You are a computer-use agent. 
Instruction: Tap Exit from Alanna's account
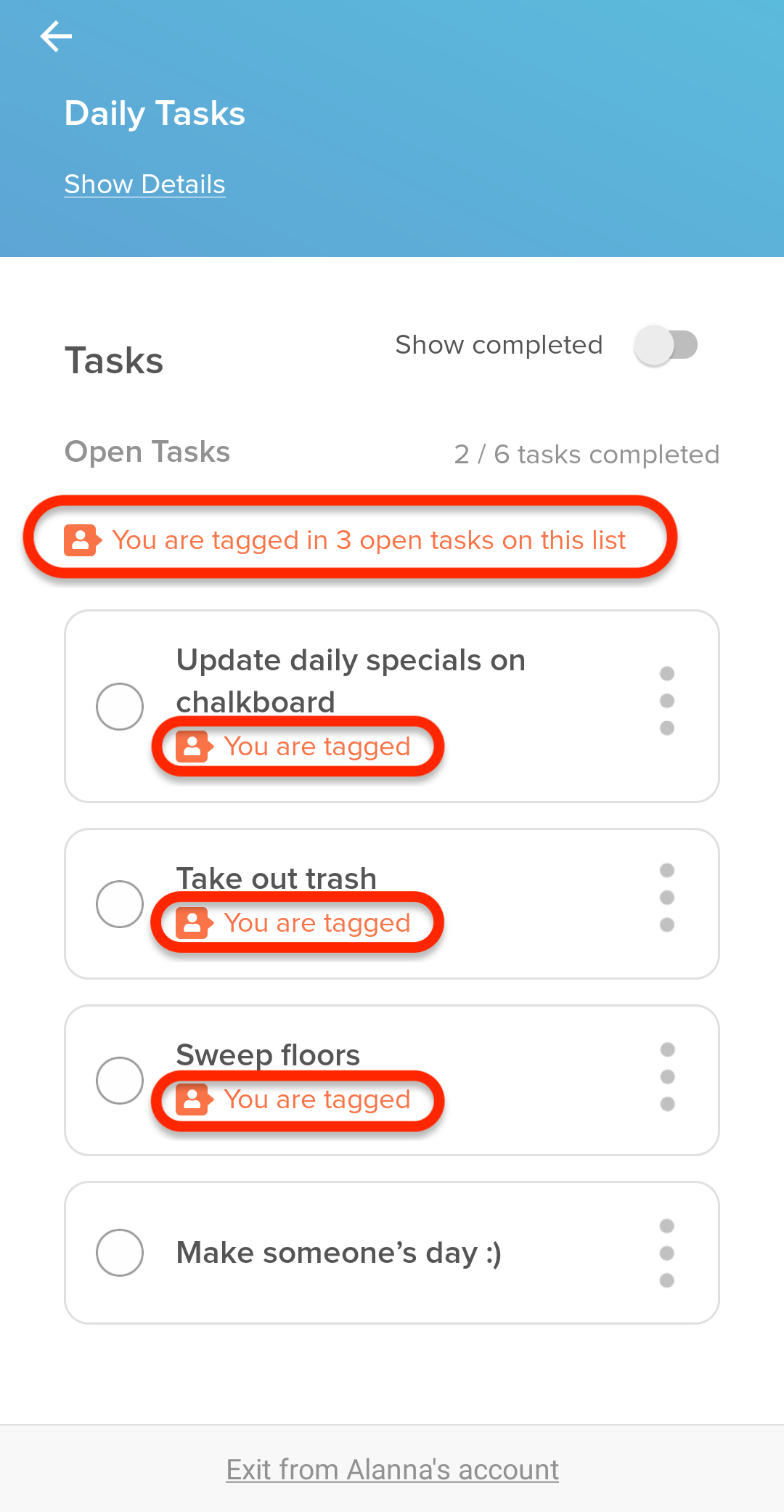392,1470
